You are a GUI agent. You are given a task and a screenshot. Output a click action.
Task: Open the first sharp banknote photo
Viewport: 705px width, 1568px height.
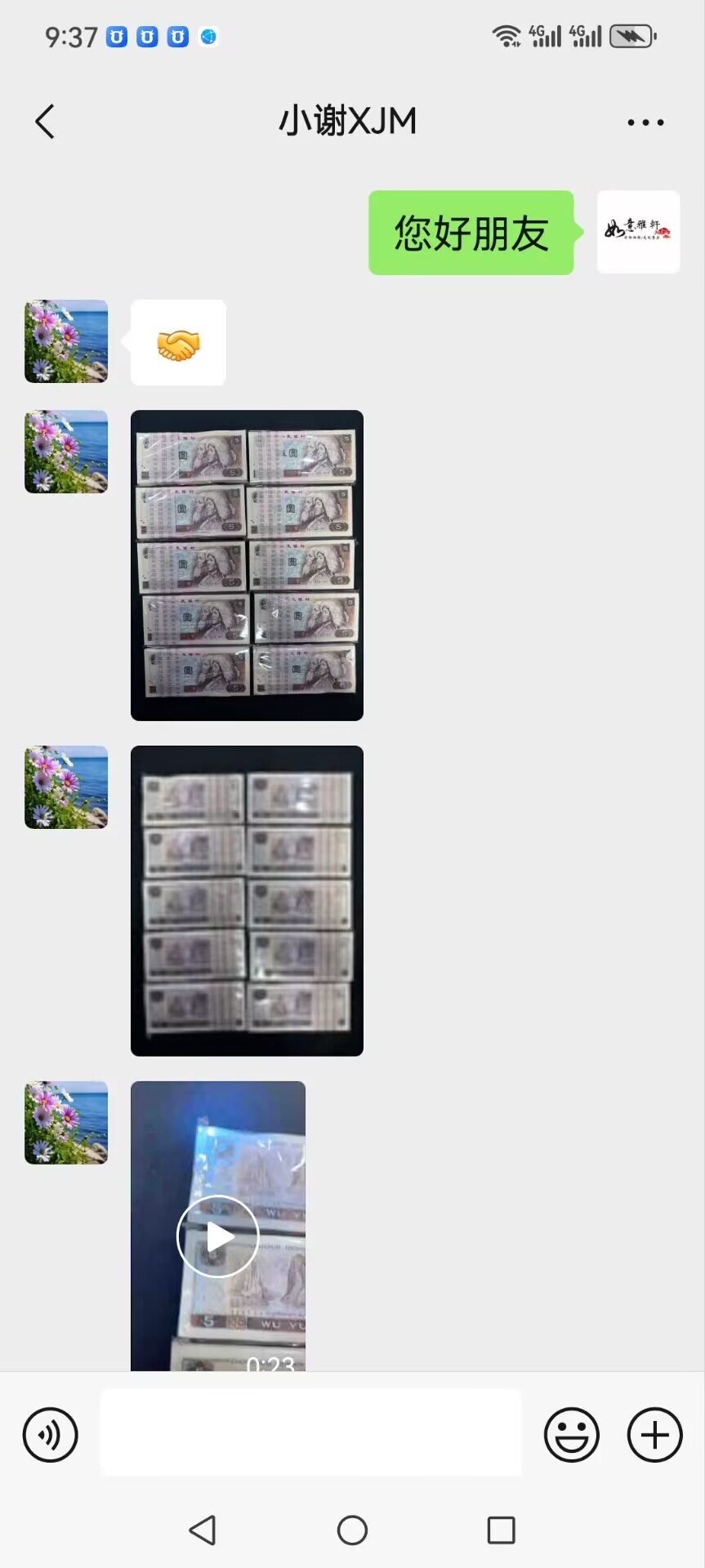tap(247, 565)
